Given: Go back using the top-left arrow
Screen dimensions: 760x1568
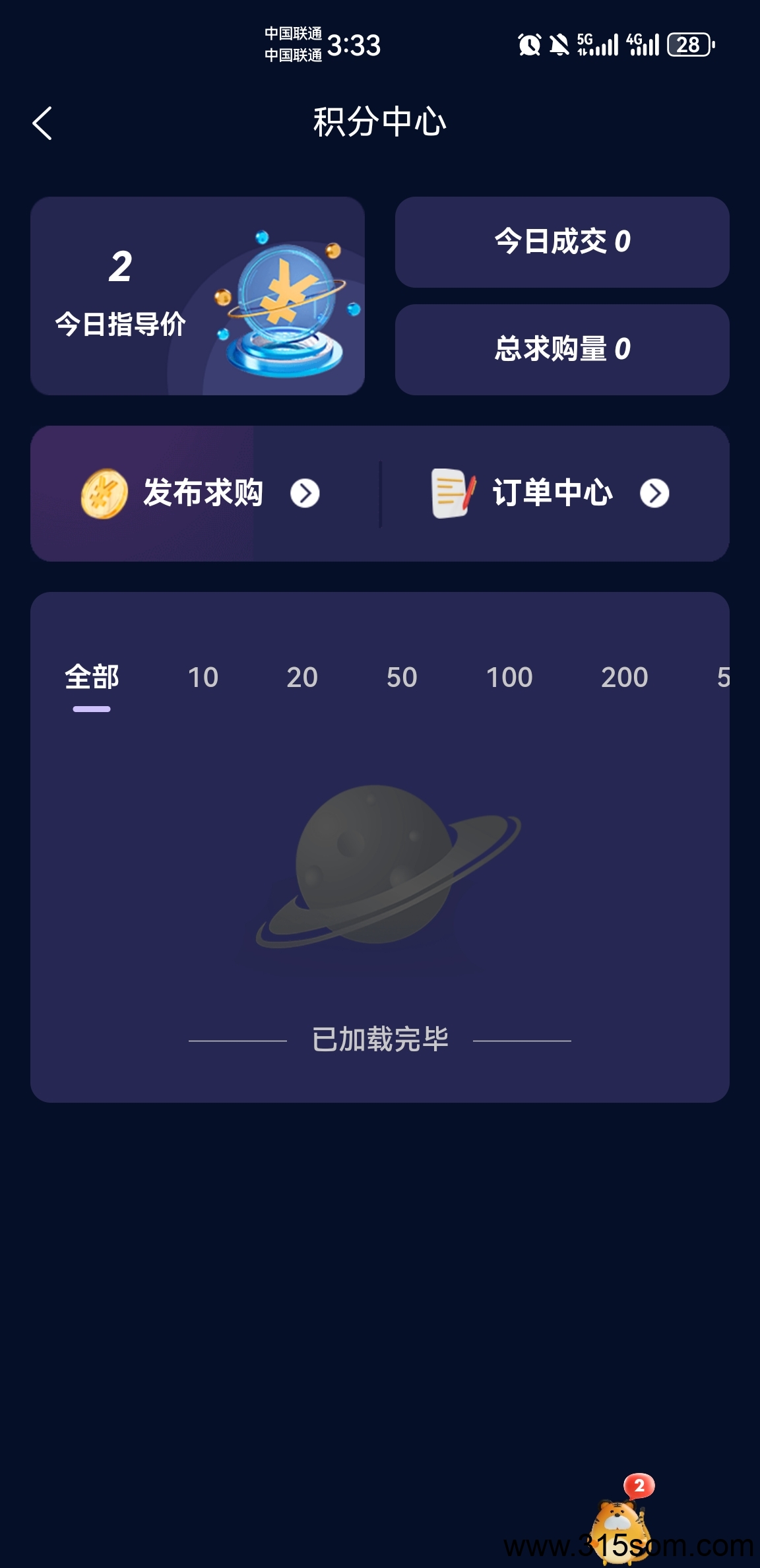Looking at the screenshot, I should pos(42,123).
